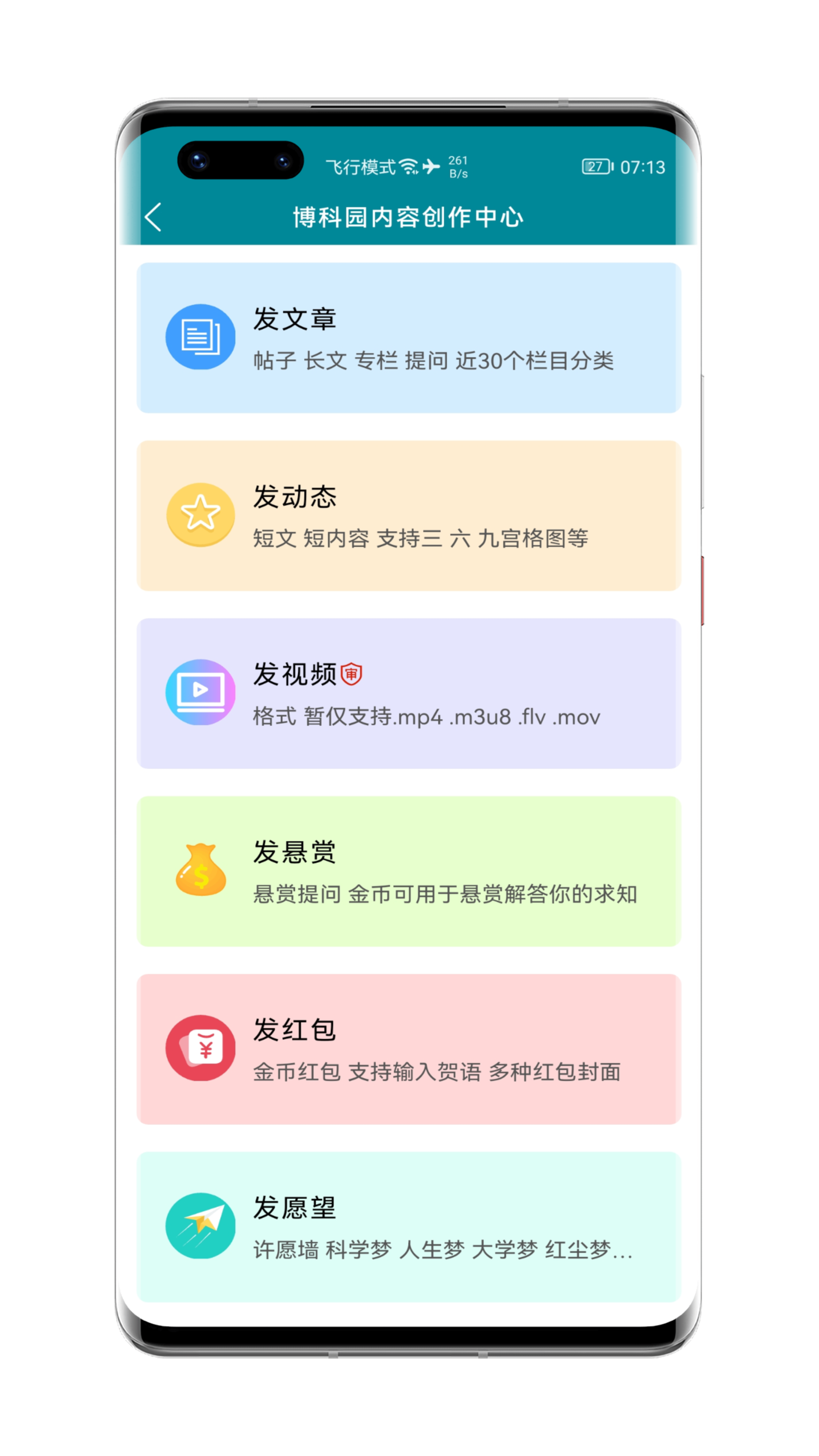The width and height of the screenshot is (819, 1456).
Task: Select the 发动态 card
Action: click(x=409, y=516)
